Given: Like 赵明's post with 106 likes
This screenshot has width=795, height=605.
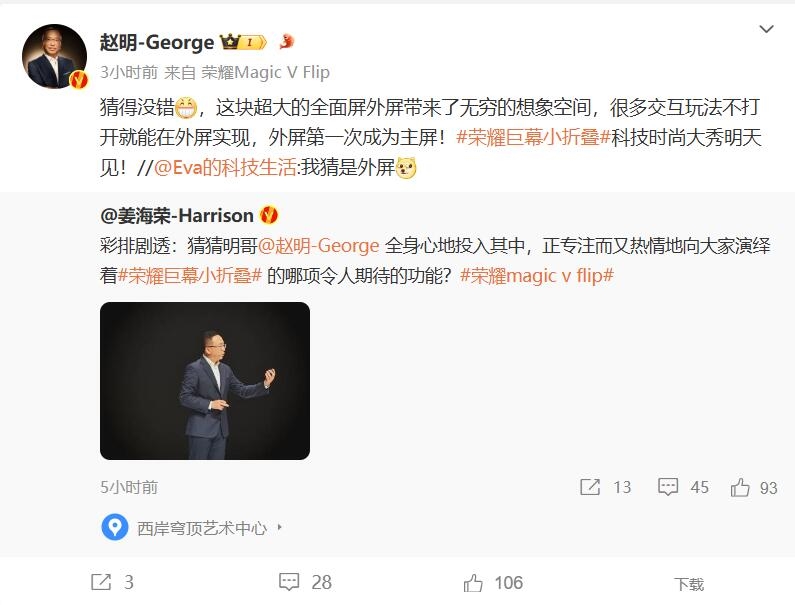Looking at the screenshot, I should point(493,582).
